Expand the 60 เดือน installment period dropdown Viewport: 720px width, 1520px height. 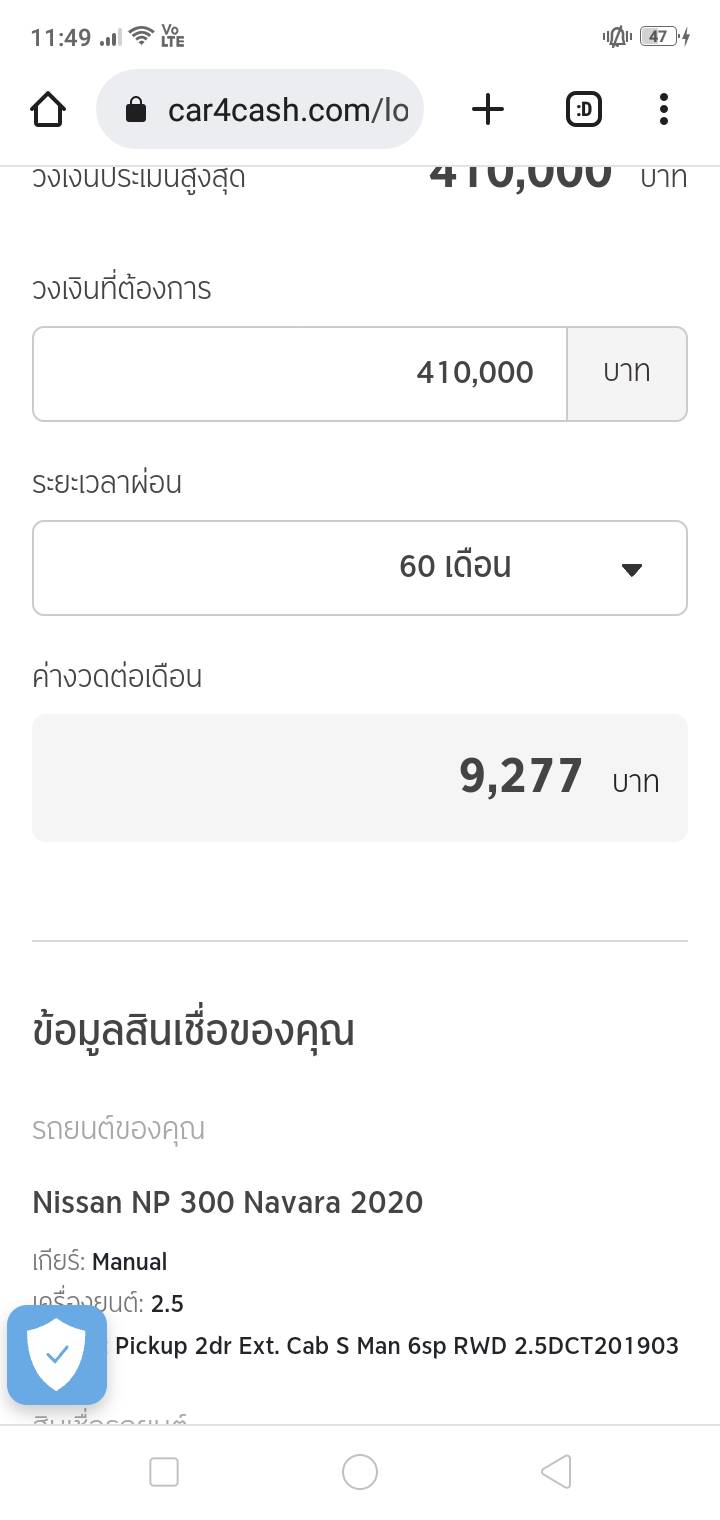tap(360, 567)
